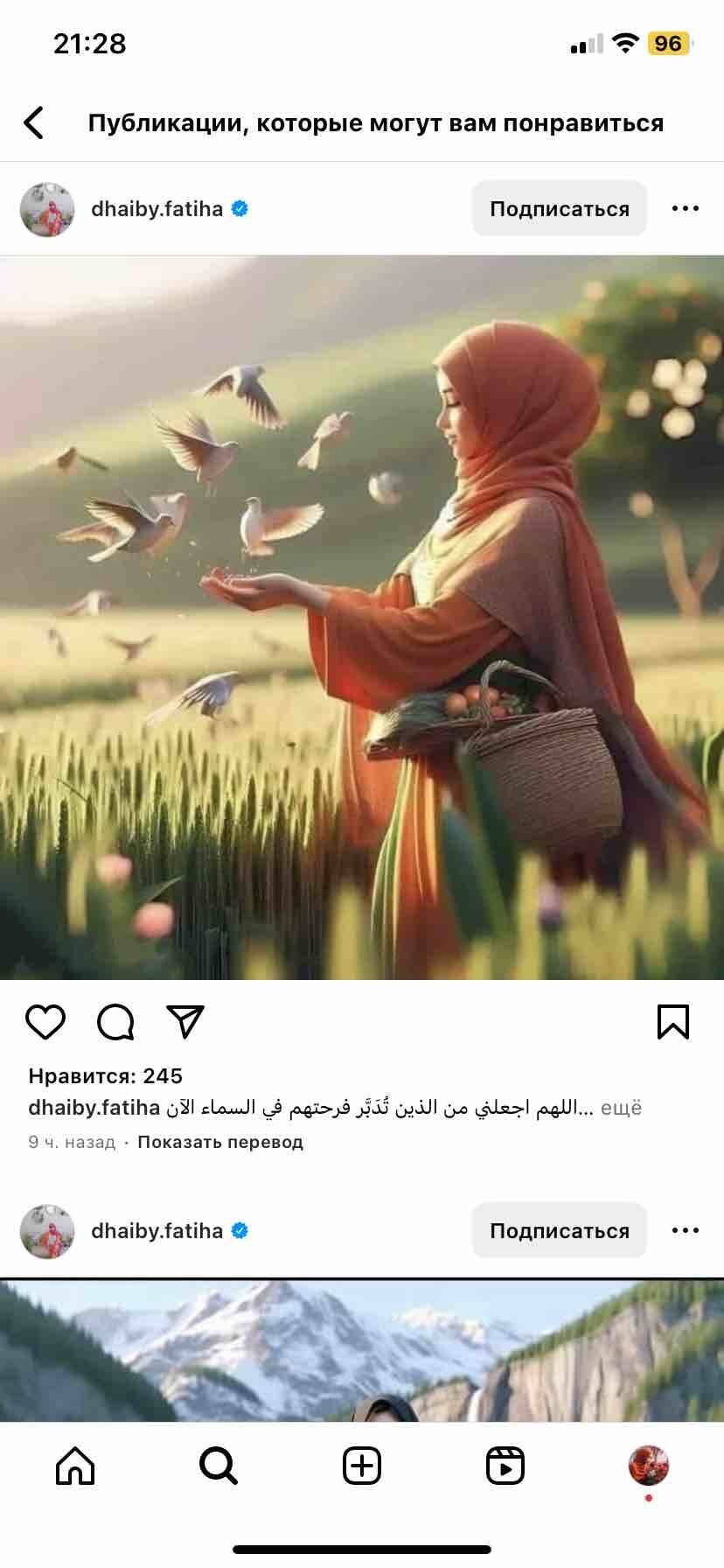Go back using the arrow icon
This screenshot has height=1568, width=724.
[x=34, y=123]
